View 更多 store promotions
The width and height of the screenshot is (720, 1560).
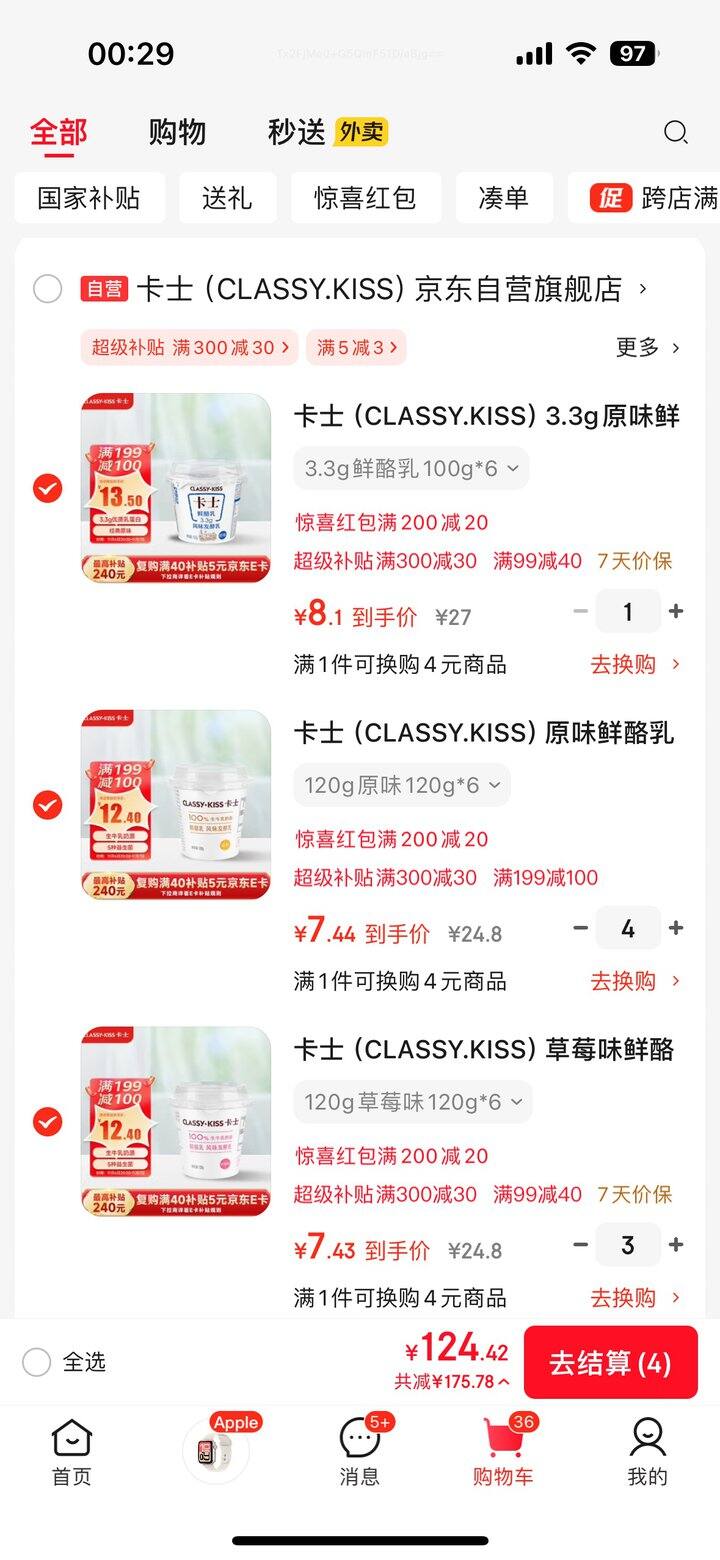(x=648, y=348)
